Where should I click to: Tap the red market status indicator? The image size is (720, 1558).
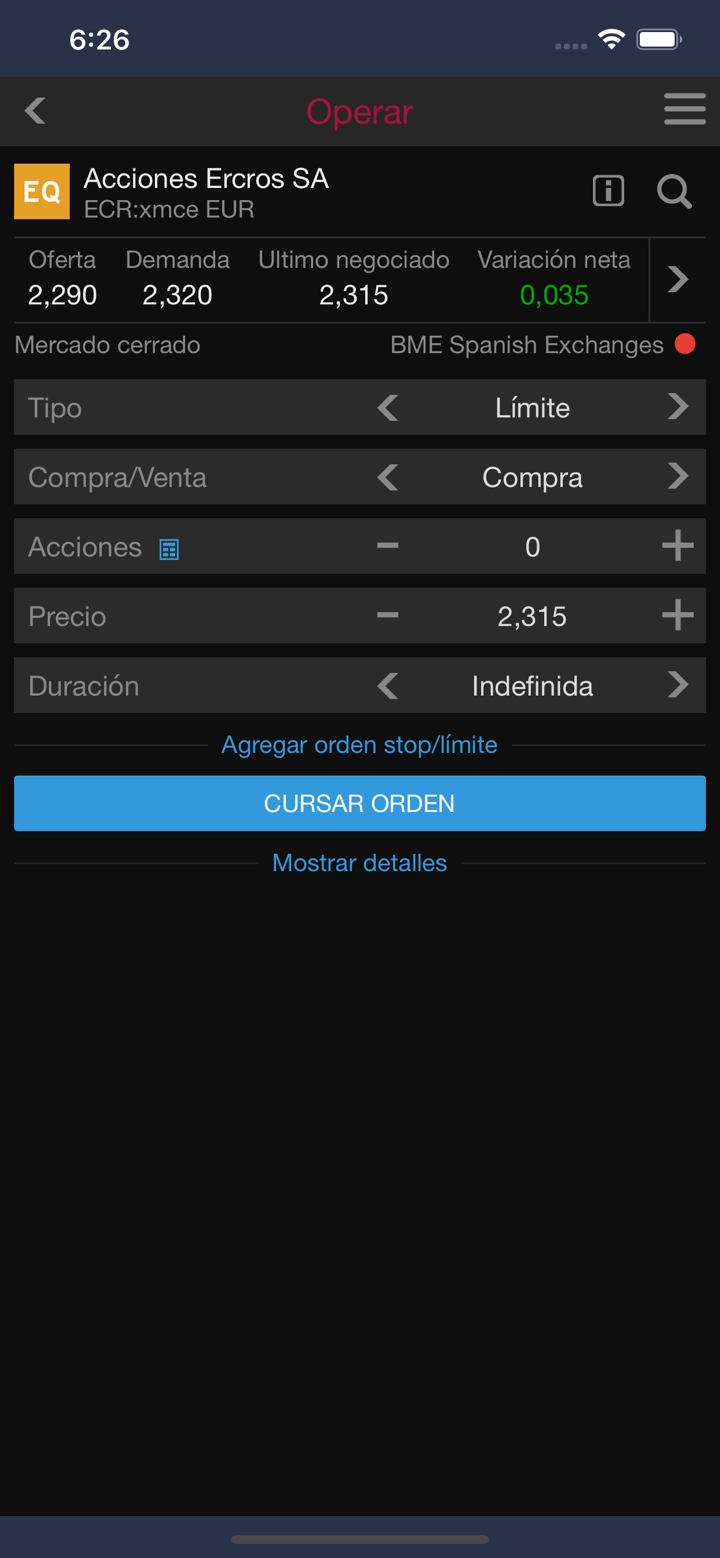[686, 344]
